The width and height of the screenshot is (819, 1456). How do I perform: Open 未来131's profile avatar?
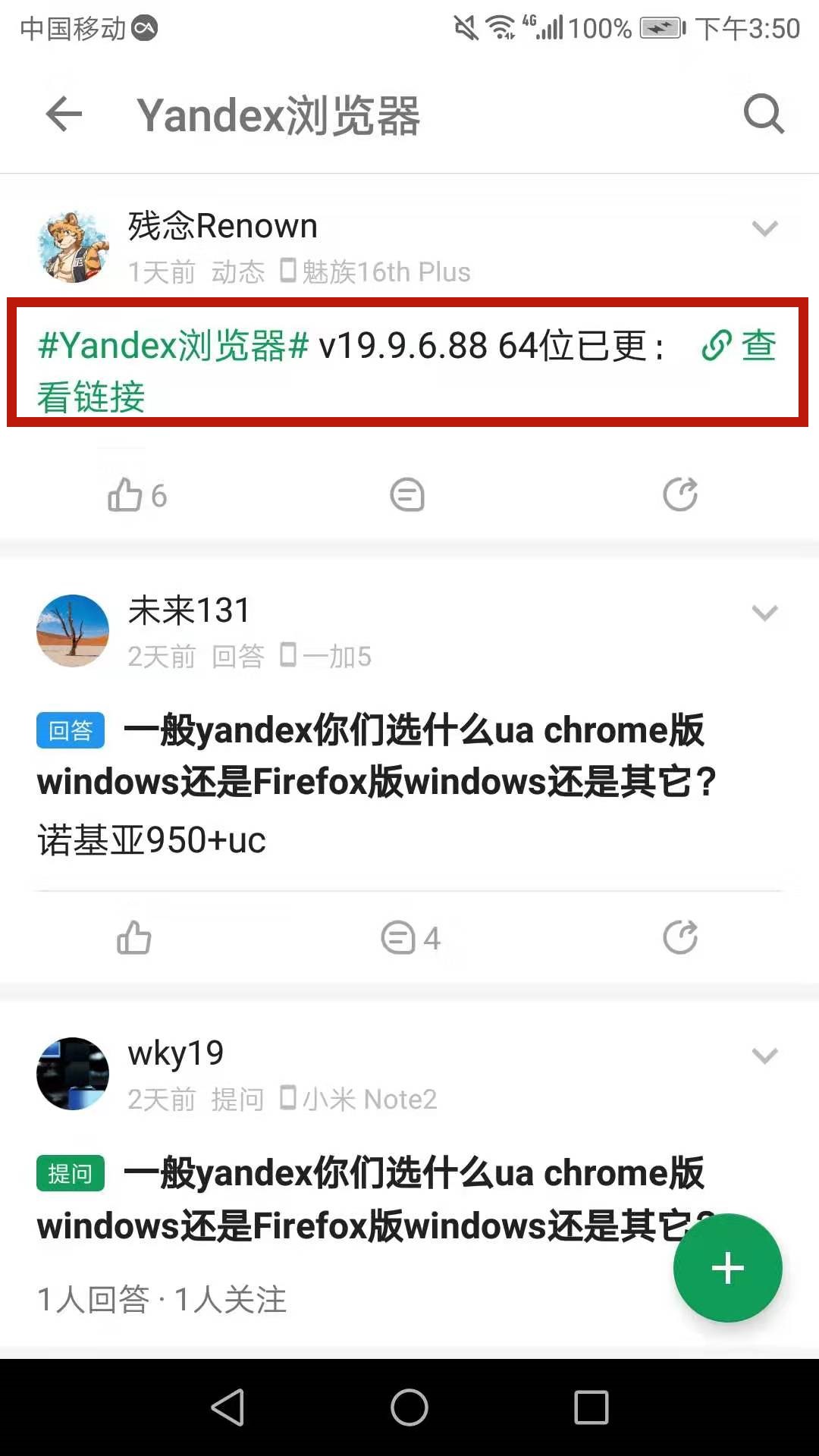coord(73,631)
